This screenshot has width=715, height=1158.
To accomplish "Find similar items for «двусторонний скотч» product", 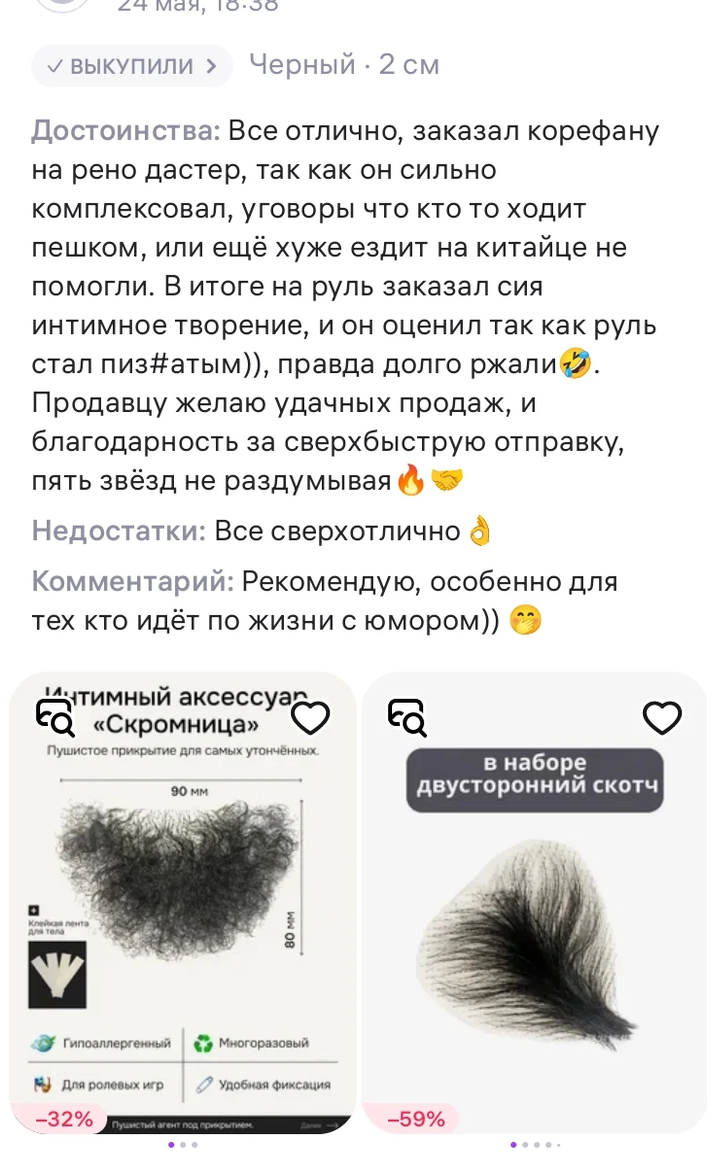I will (x=407, y=717).
